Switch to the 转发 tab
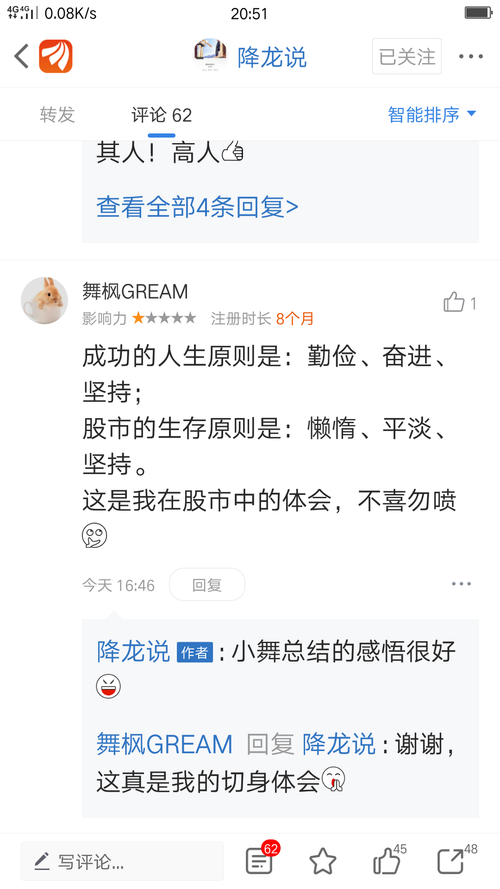This screenshot has width=500, height=889. coord(57,115)
